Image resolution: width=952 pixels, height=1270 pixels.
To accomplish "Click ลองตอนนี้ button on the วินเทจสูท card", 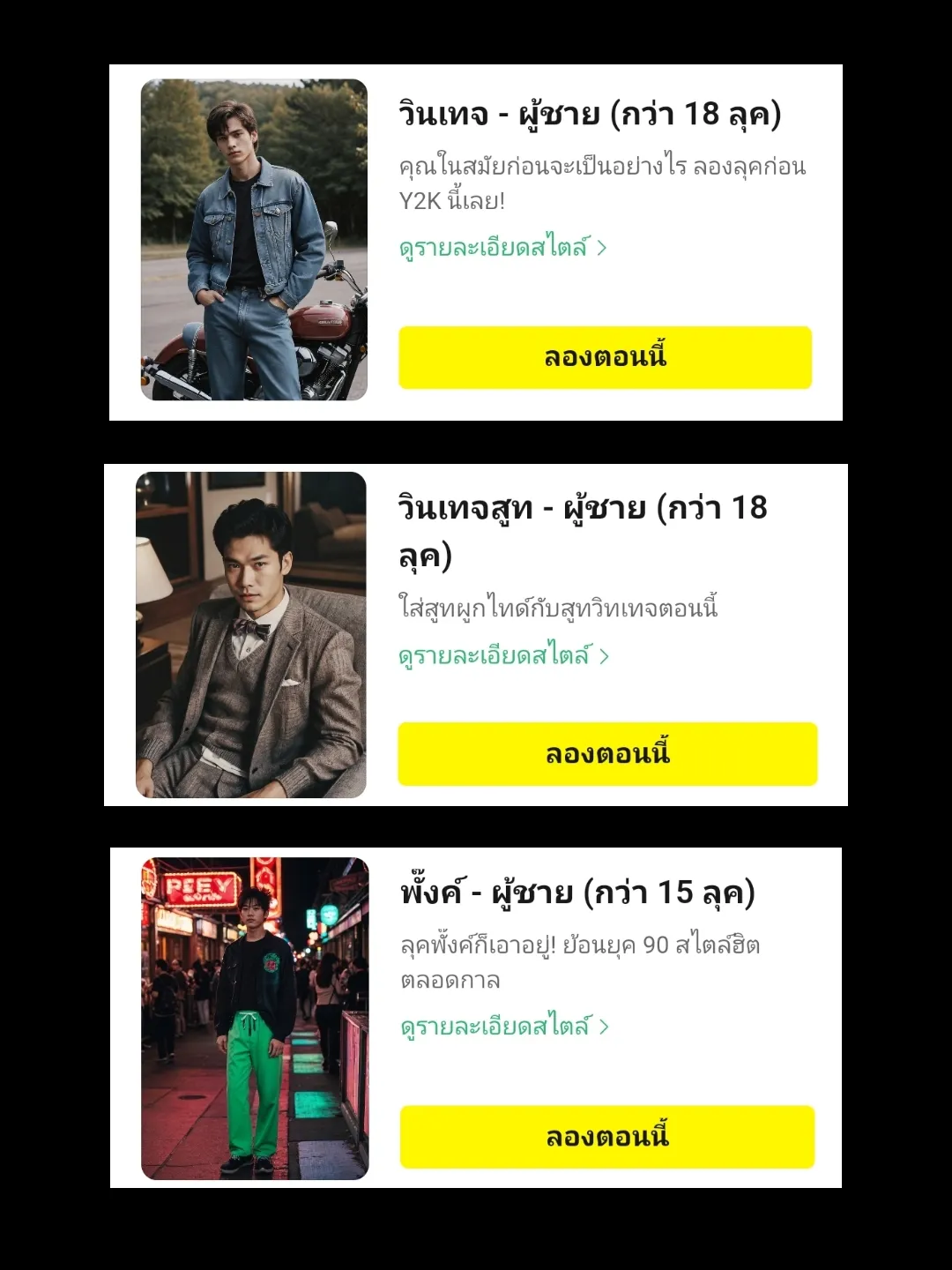I will (x=606, y=754).
